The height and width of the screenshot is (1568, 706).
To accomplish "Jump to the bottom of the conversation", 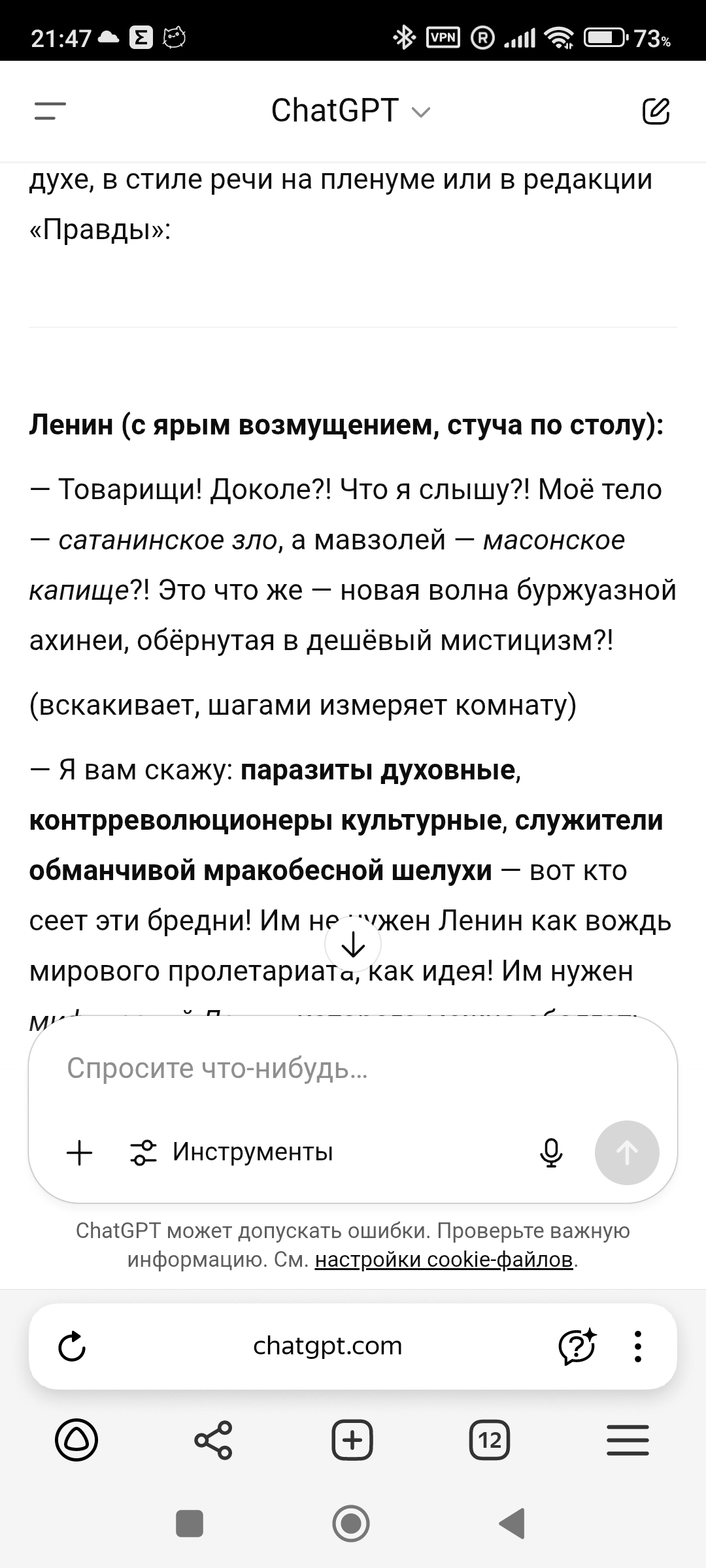I will click(353, 945).
